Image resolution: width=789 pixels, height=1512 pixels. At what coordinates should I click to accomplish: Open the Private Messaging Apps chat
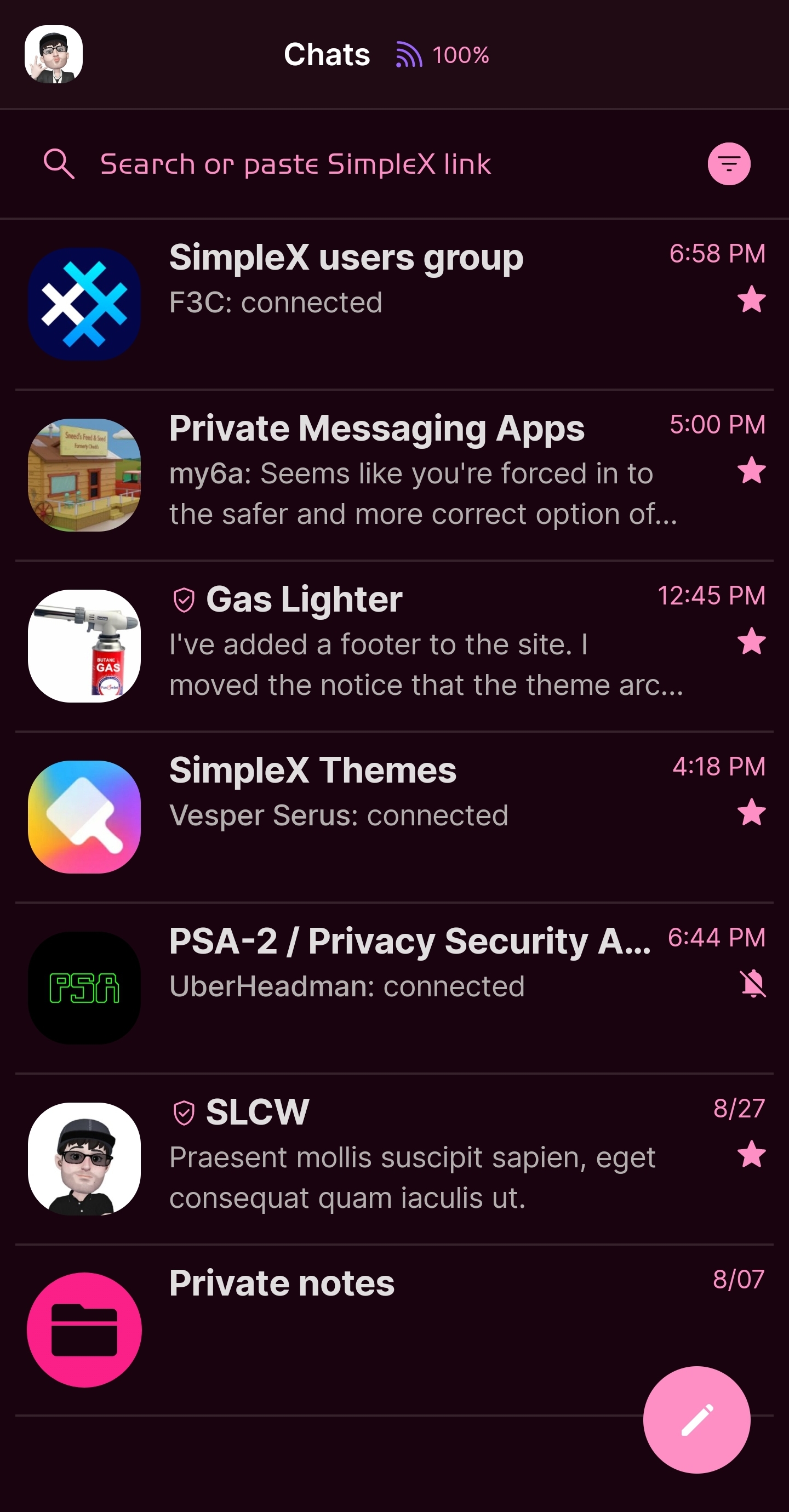(x=393, y=474)
